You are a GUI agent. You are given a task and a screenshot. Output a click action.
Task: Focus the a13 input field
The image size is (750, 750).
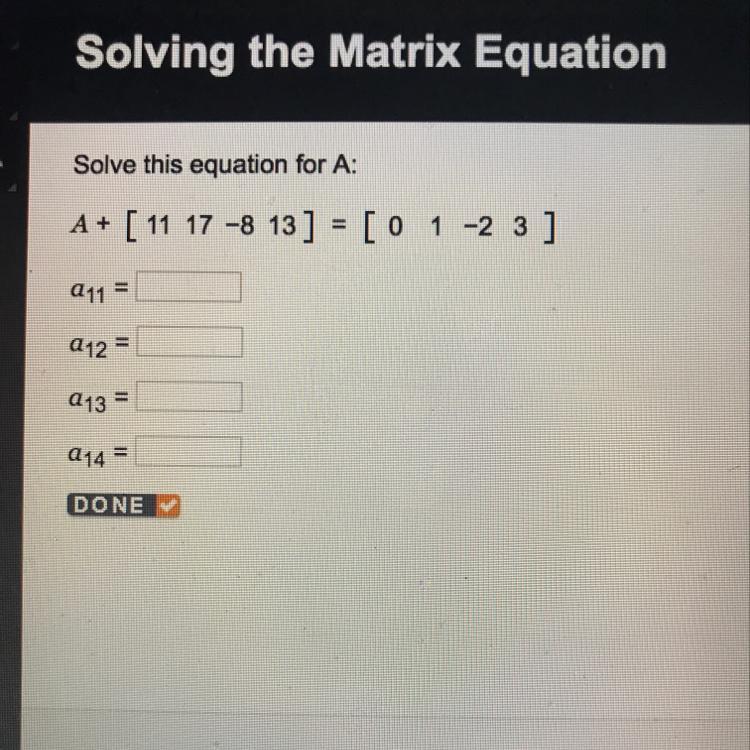[189, 397]
